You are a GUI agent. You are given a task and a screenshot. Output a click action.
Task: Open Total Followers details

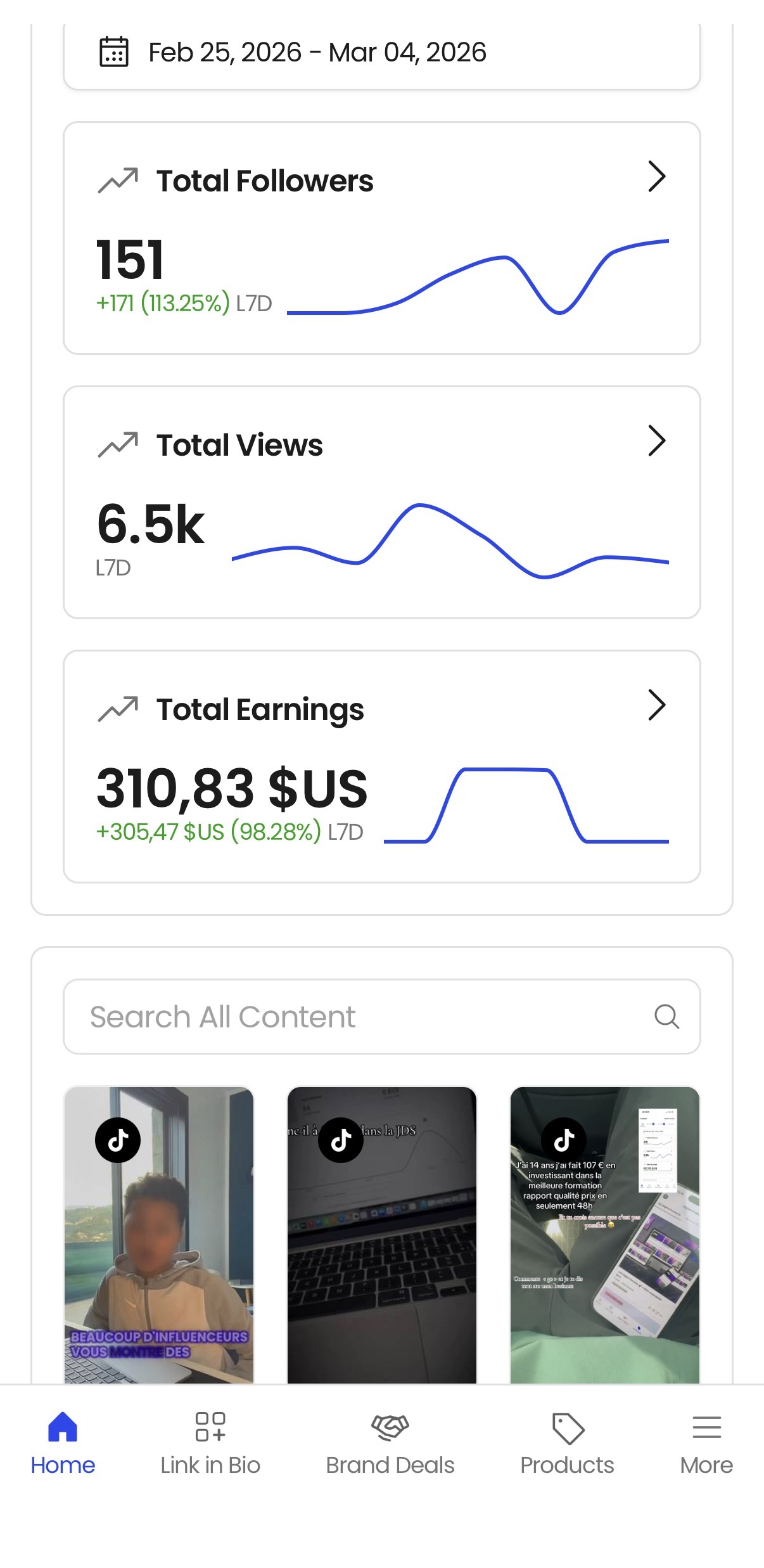point(656,177)
